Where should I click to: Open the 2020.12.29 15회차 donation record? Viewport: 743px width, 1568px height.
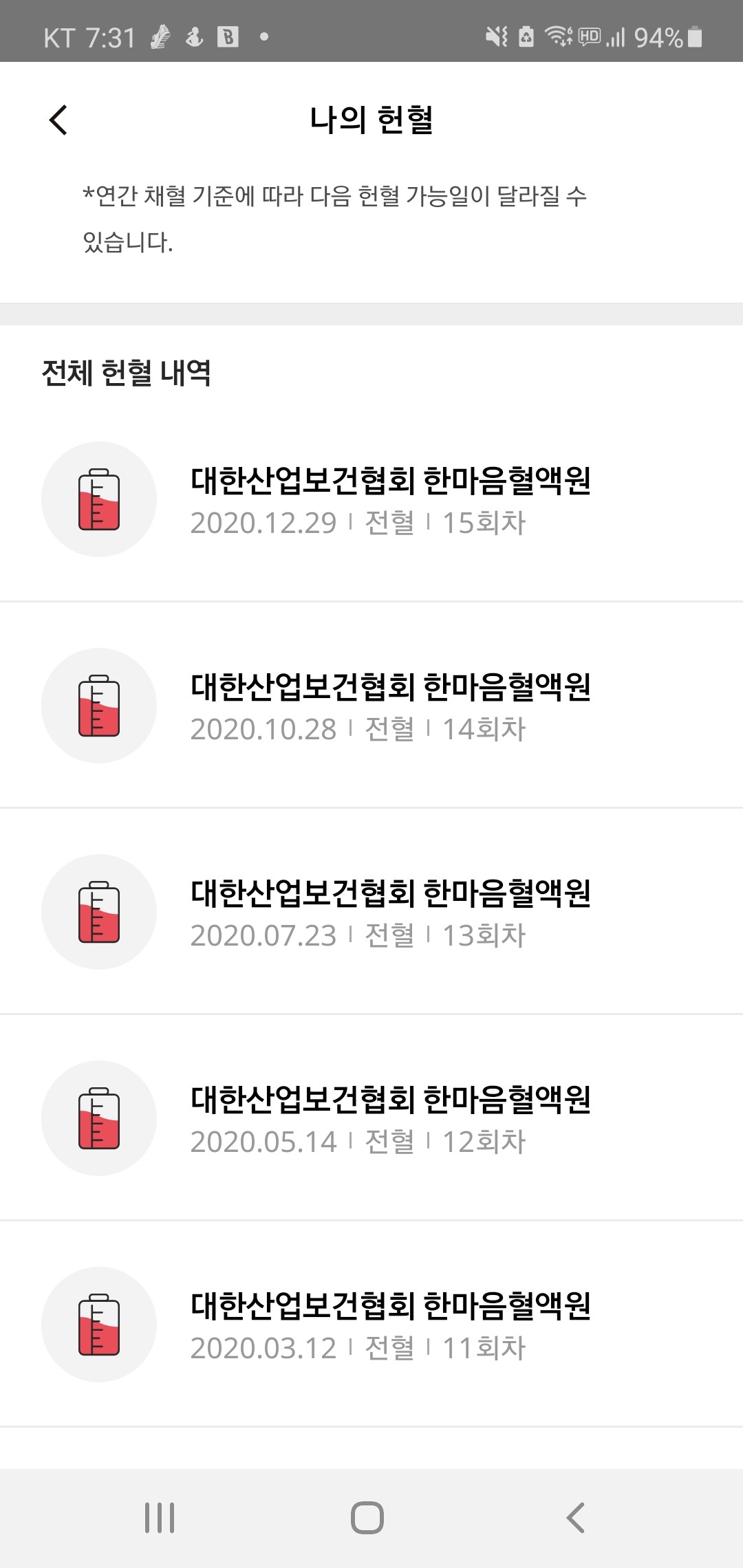pyautogui.click(x=371, y=499)
